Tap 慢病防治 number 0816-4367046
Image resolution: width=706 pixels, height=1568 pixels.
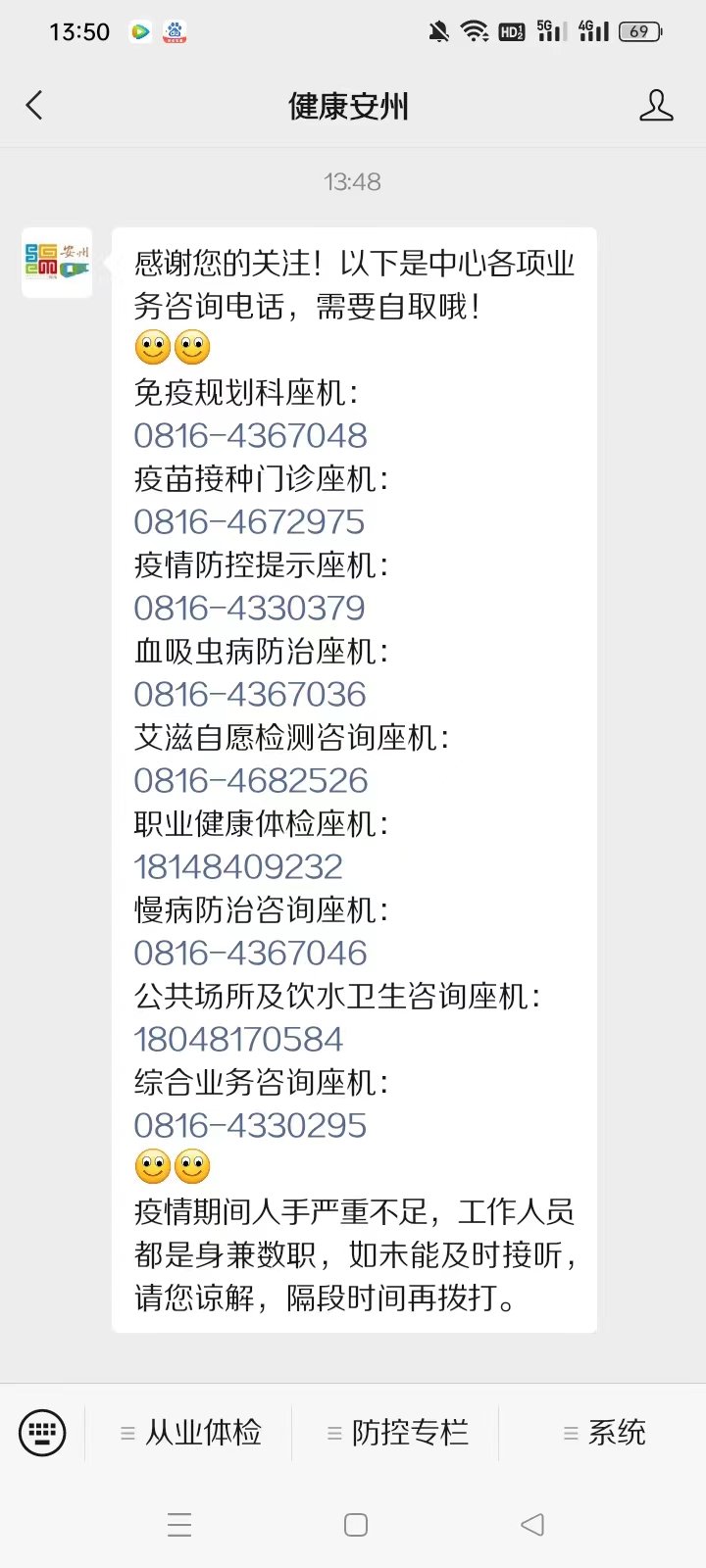pos(250,954)
